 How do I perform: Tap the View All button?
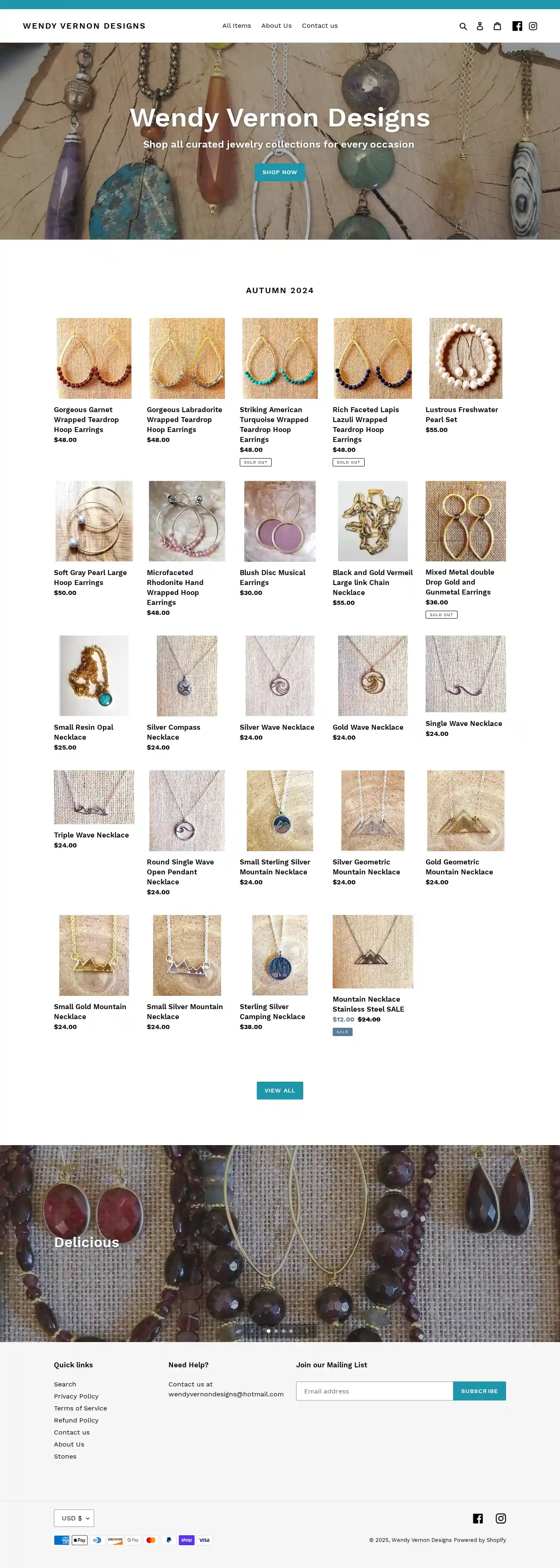[x=280, y=1090]
